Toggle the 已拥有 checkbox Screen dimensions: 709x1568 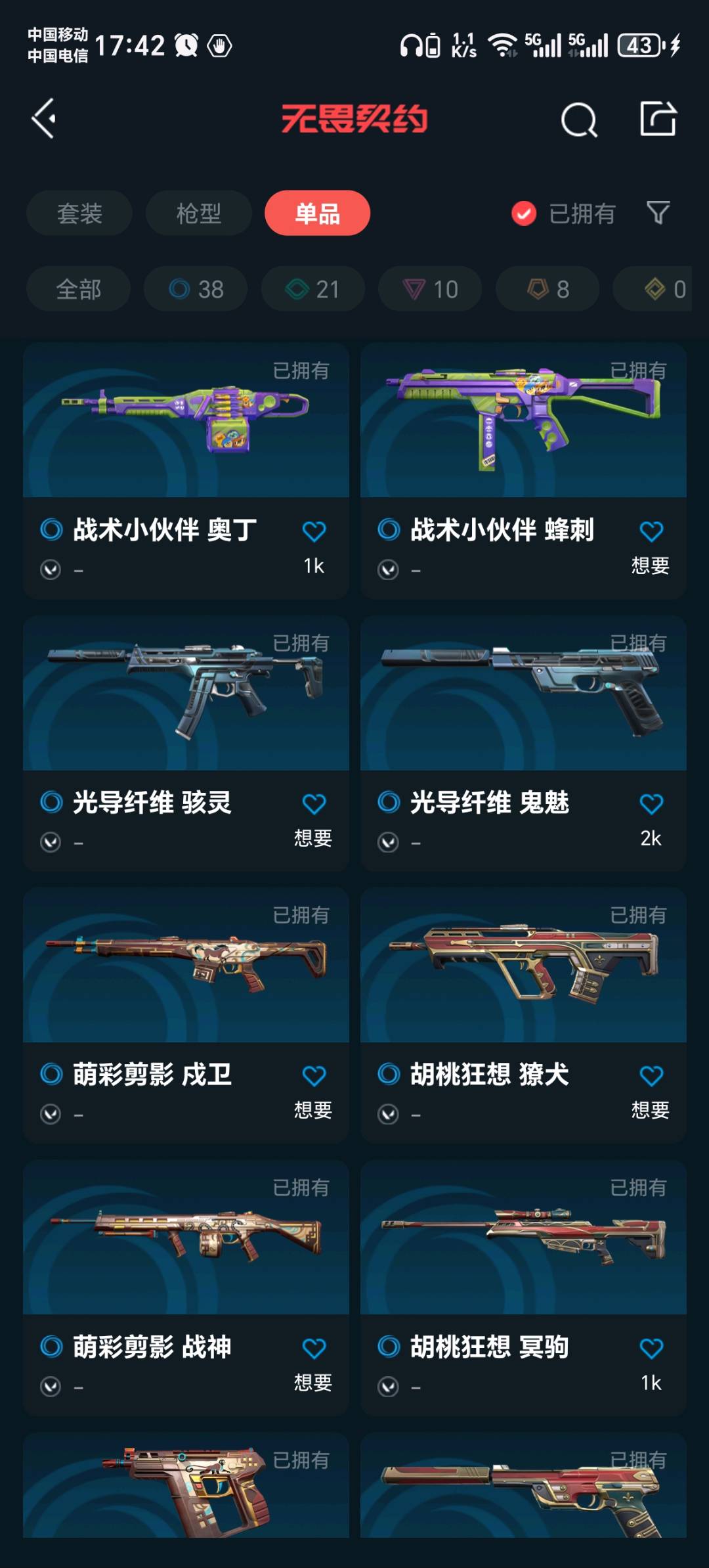point(524,213)
